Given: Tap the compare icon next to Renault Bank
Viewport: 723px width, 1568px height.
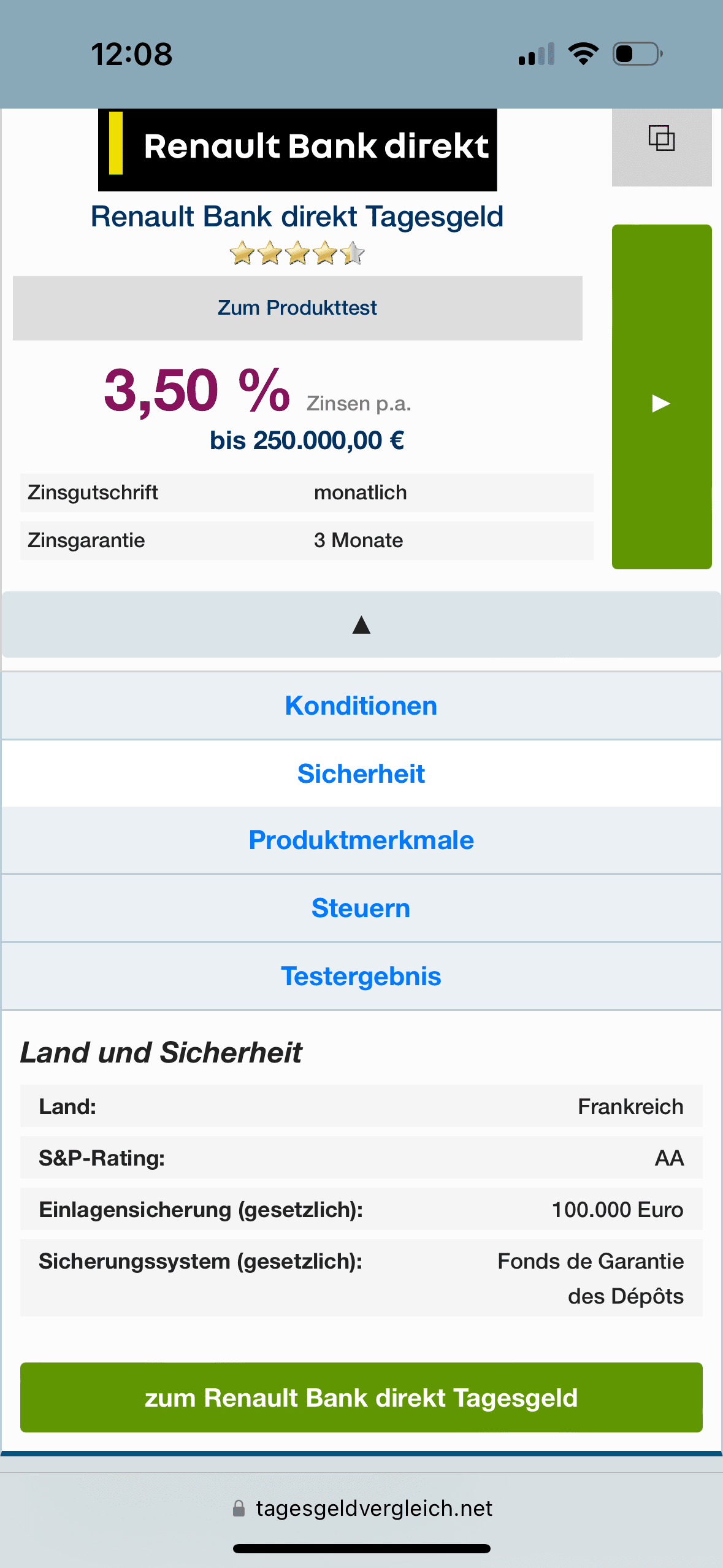Looking at the screenshot, I should click(x=661, y=139).
